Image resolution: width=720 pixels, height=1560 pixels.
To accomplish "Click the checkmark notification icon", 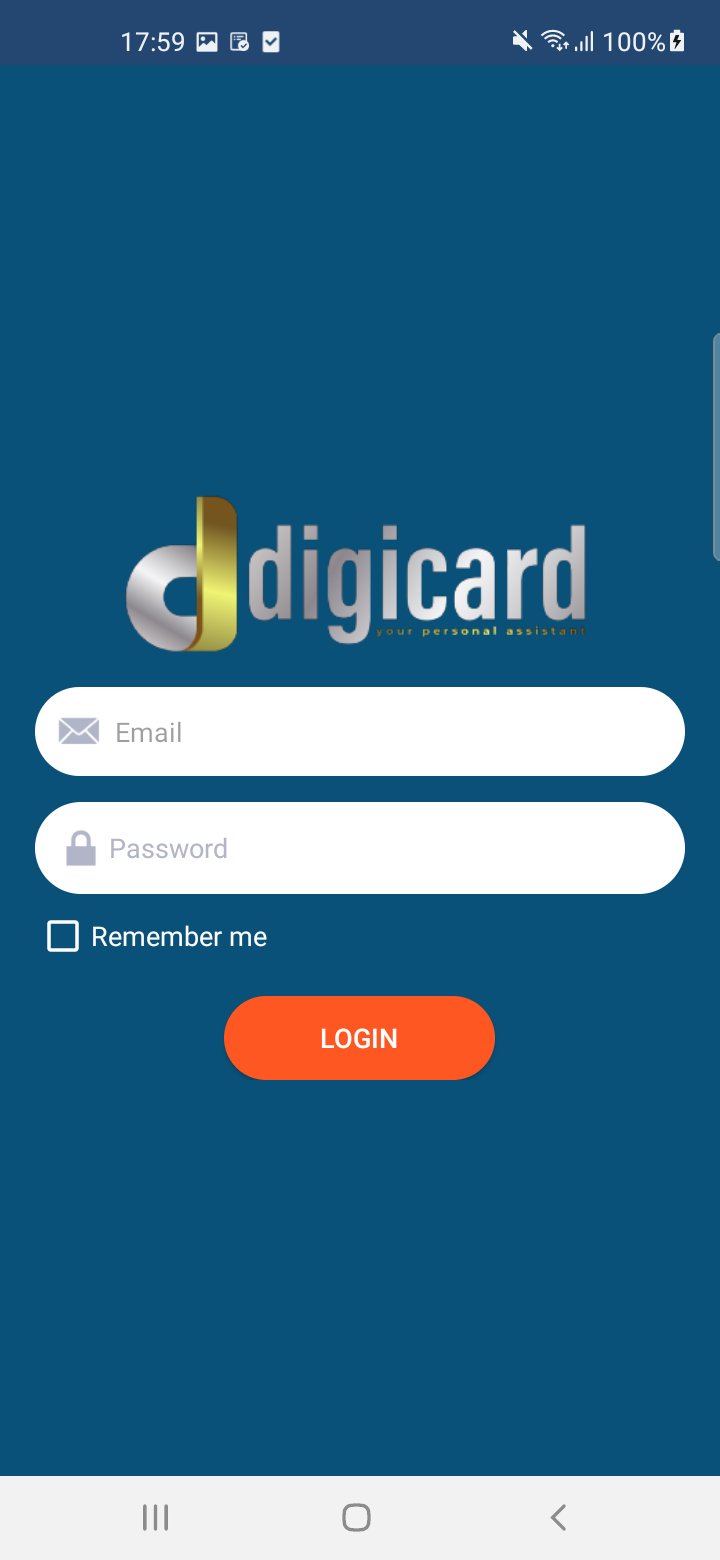I will (270, 42).
